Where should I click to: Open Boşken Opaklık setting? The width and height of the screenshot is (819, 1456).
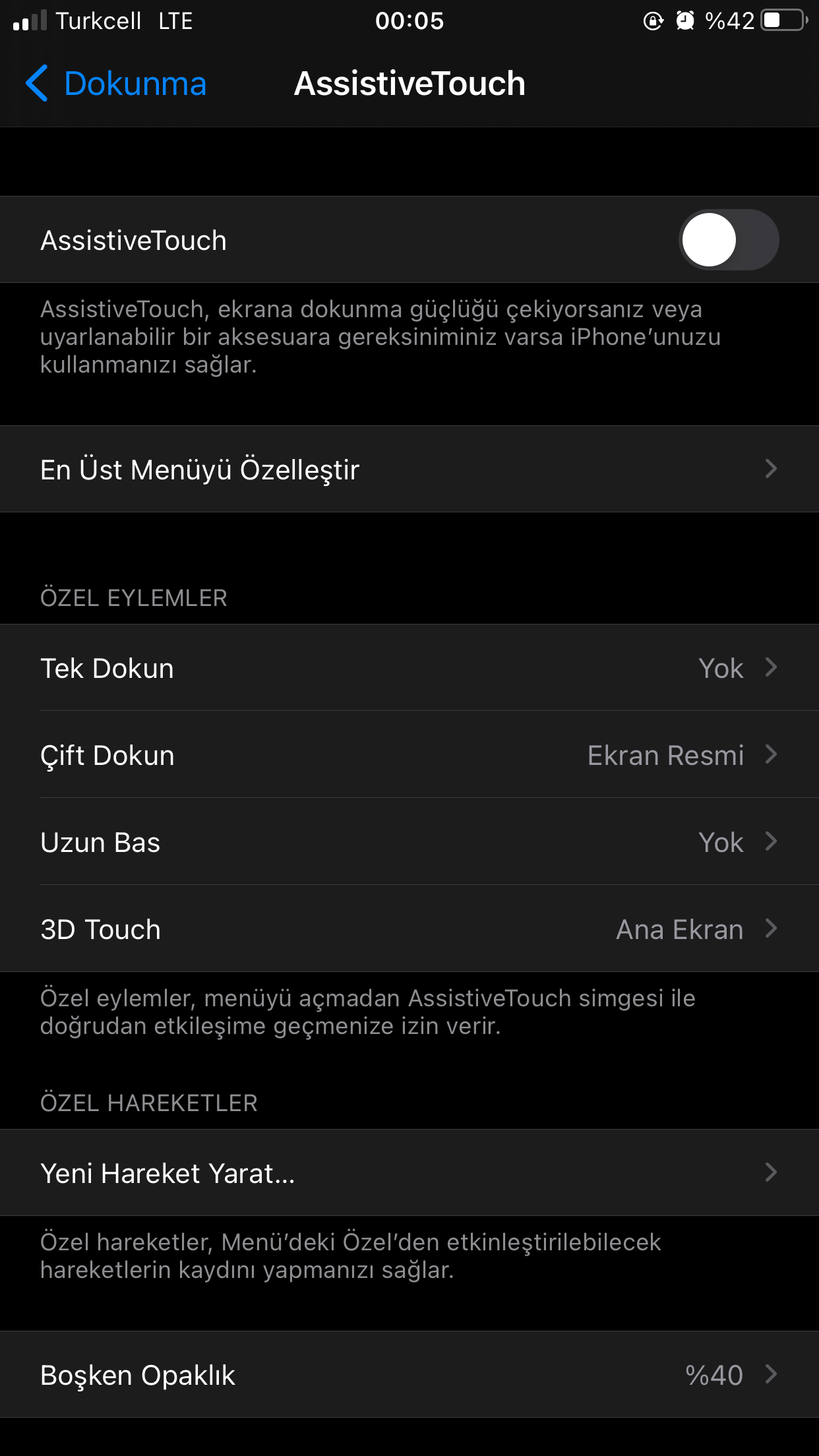point(409,1375)
